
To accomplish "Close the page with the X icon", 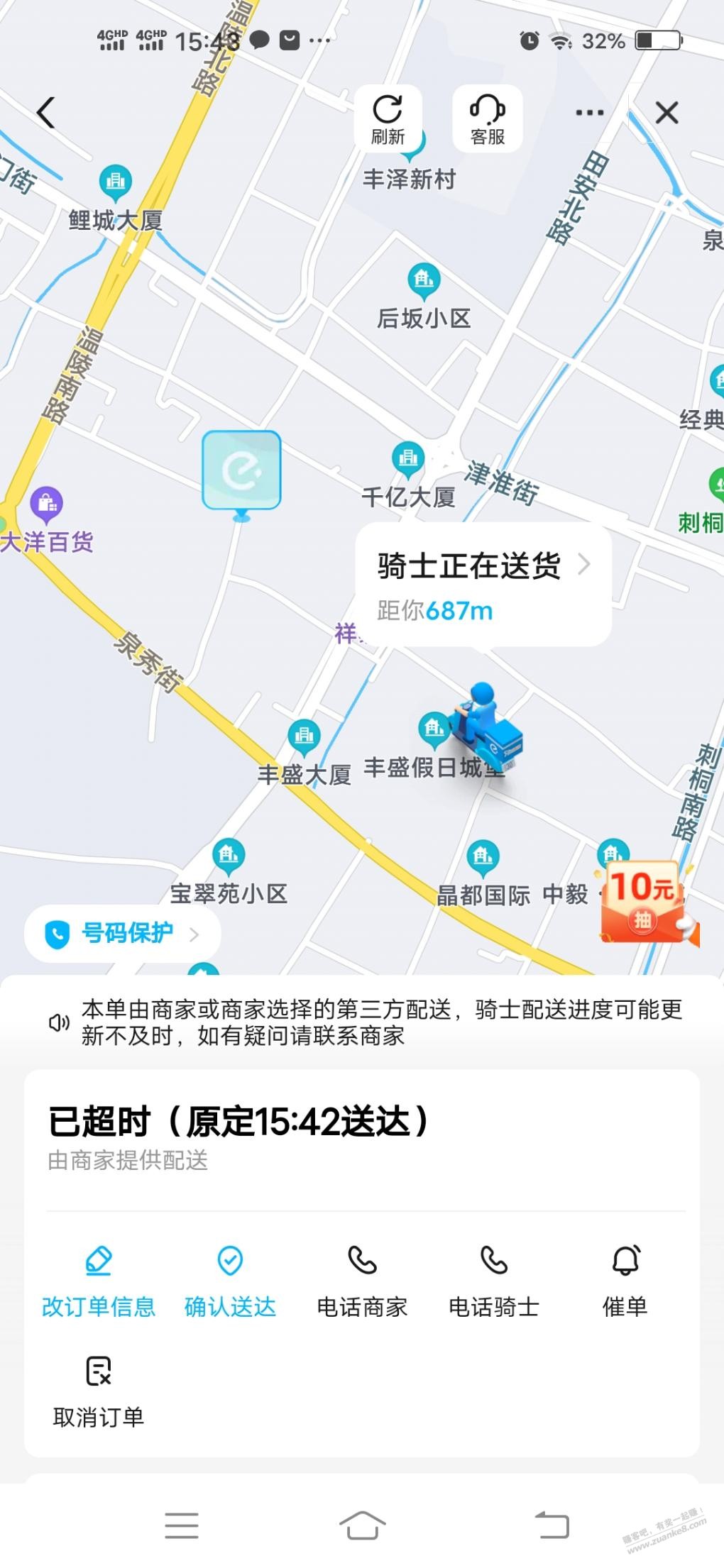I will tap(667, 113).
